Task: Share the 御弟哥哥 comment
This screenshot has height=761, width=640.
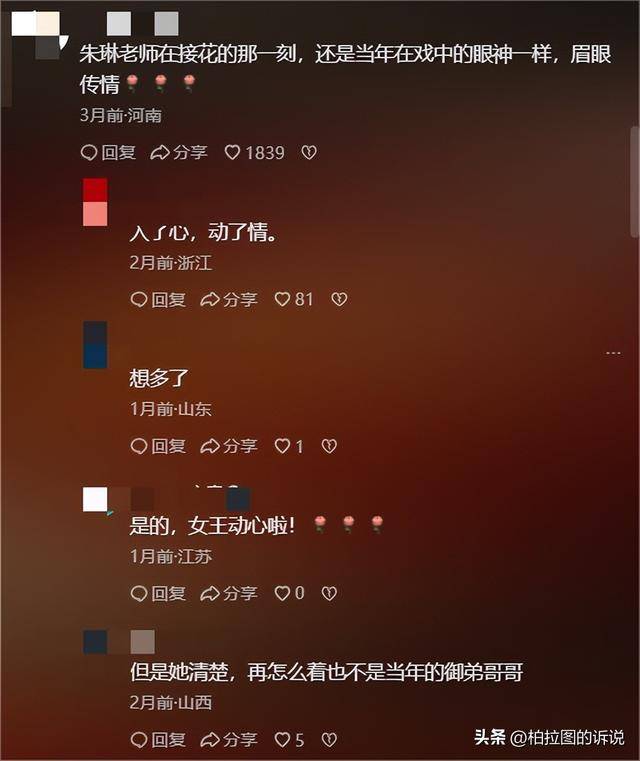Action: 229,740
